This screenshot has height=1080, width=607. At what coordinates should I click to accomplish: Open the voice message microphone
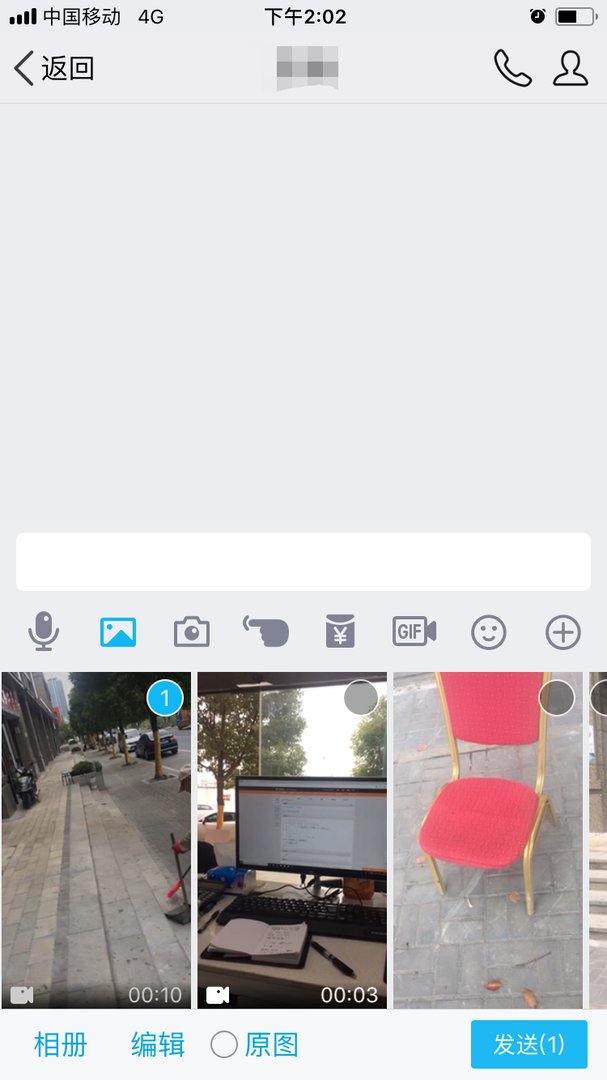click(43, 632)
